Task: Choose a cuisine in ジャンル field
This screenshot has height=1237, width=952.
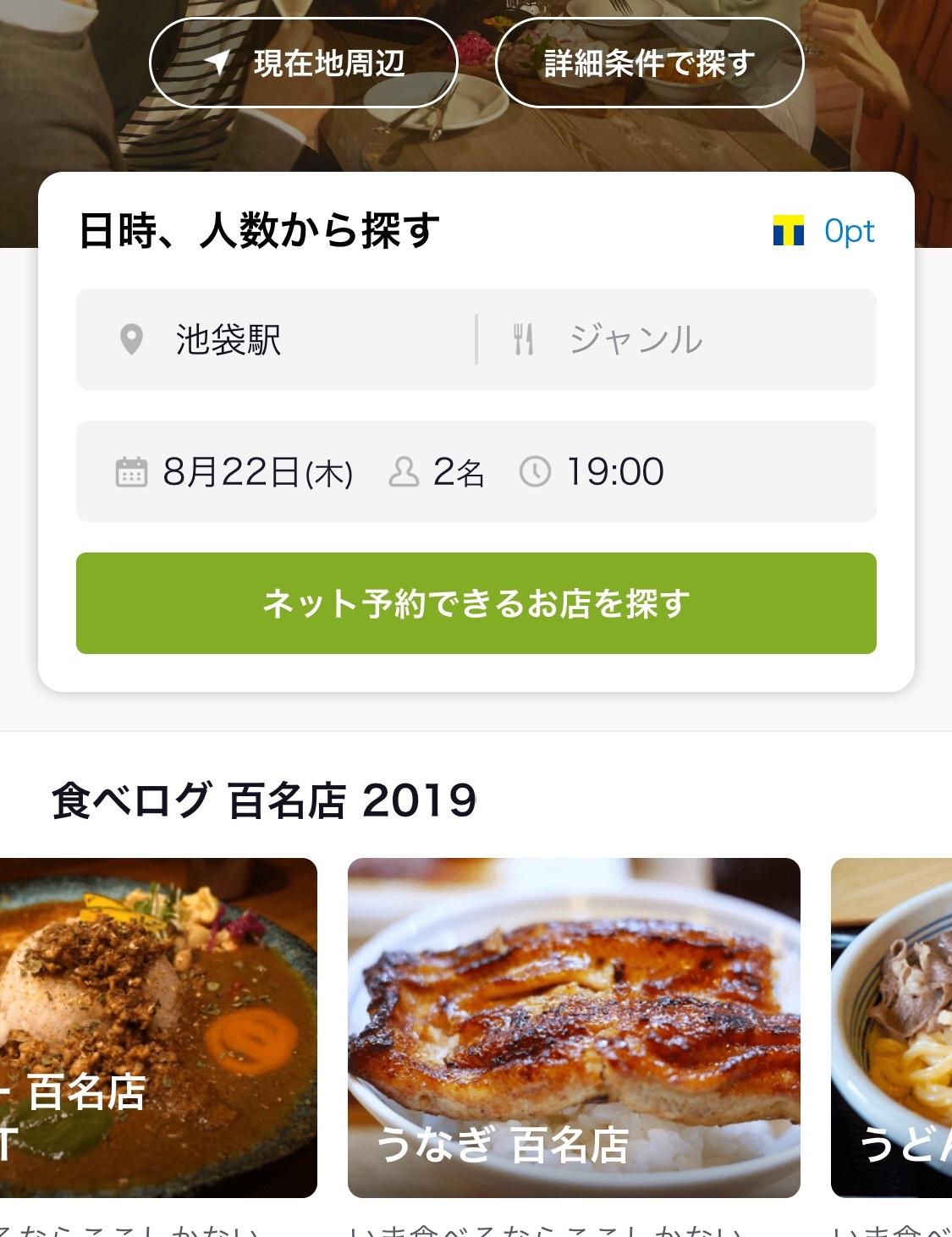Action: tap(677, 339)
